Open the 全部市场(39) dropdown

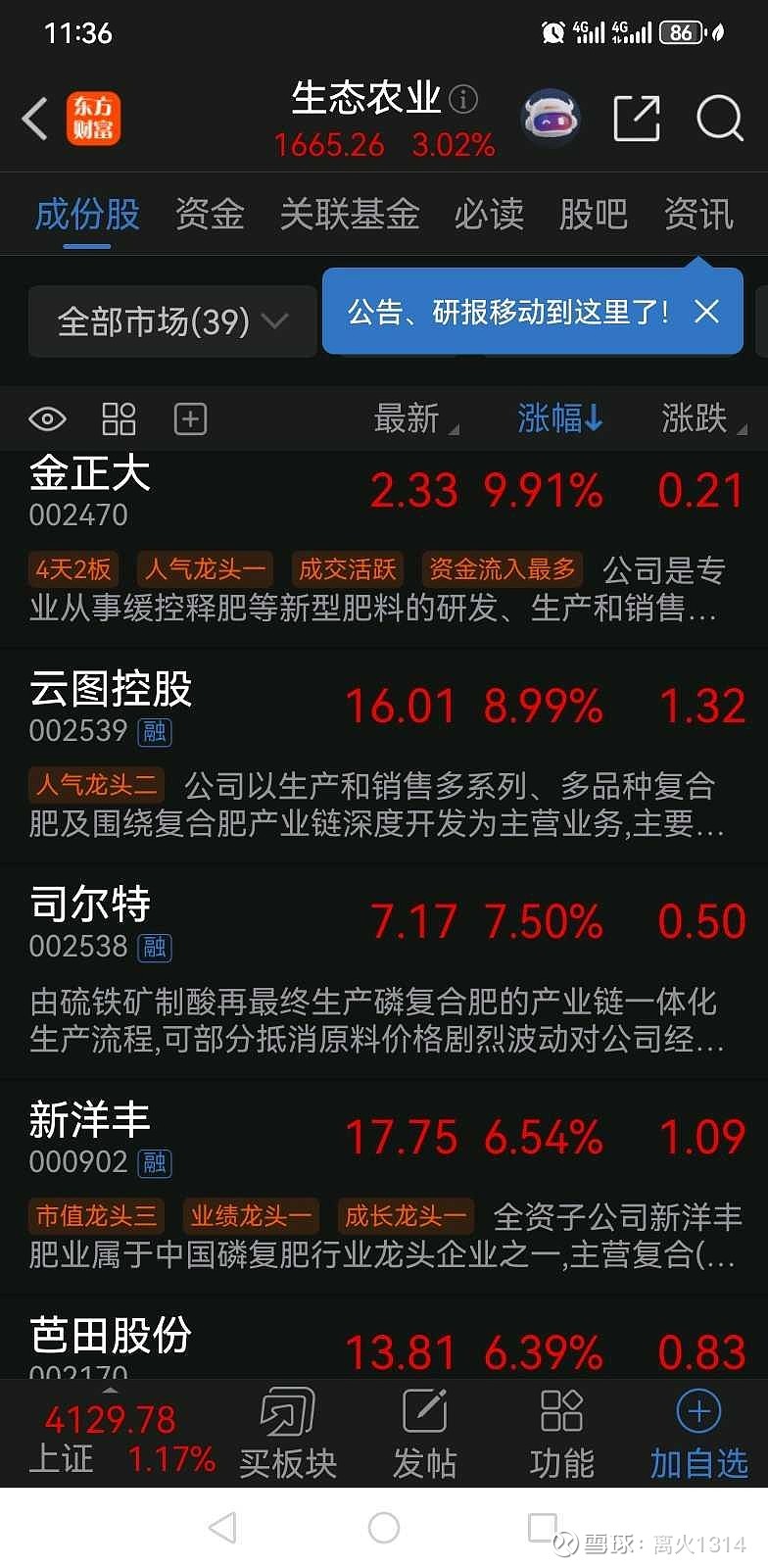(x=172, y=319)
